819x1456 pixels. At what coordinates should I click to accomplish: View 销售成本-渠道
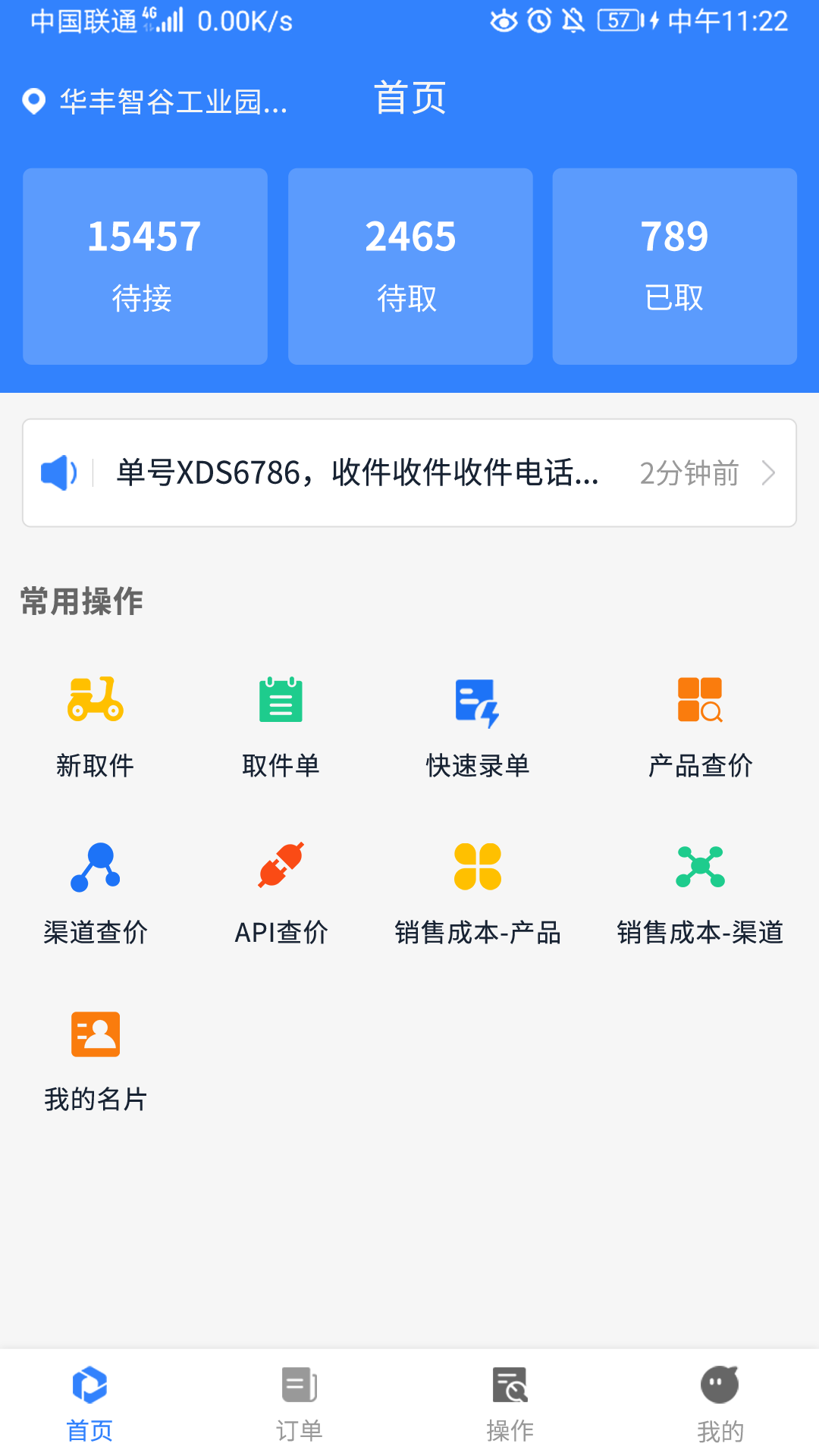point(699,893)
